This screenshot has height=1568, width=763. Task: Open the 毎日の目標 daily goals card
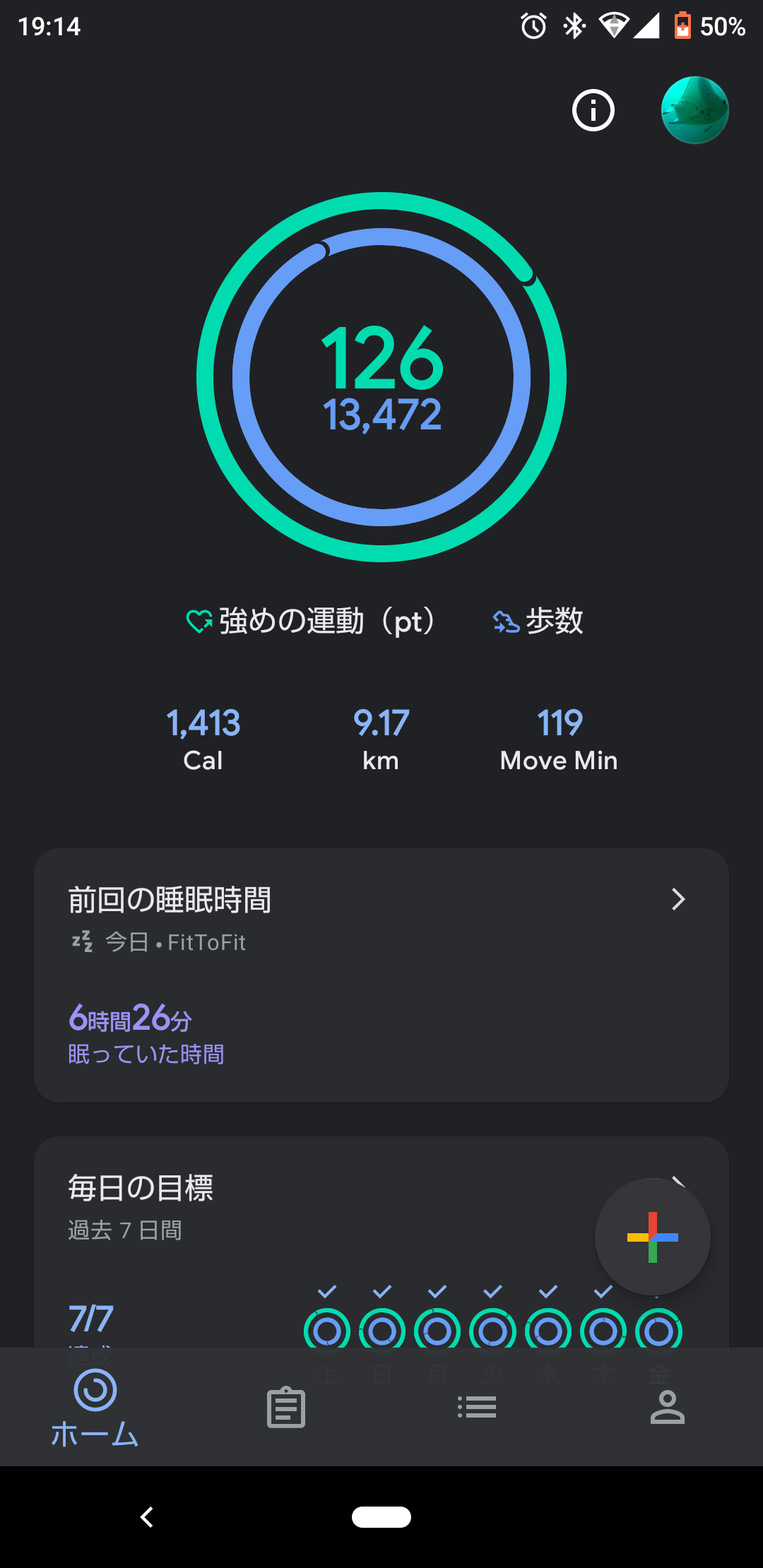[x=381, y=1242]
